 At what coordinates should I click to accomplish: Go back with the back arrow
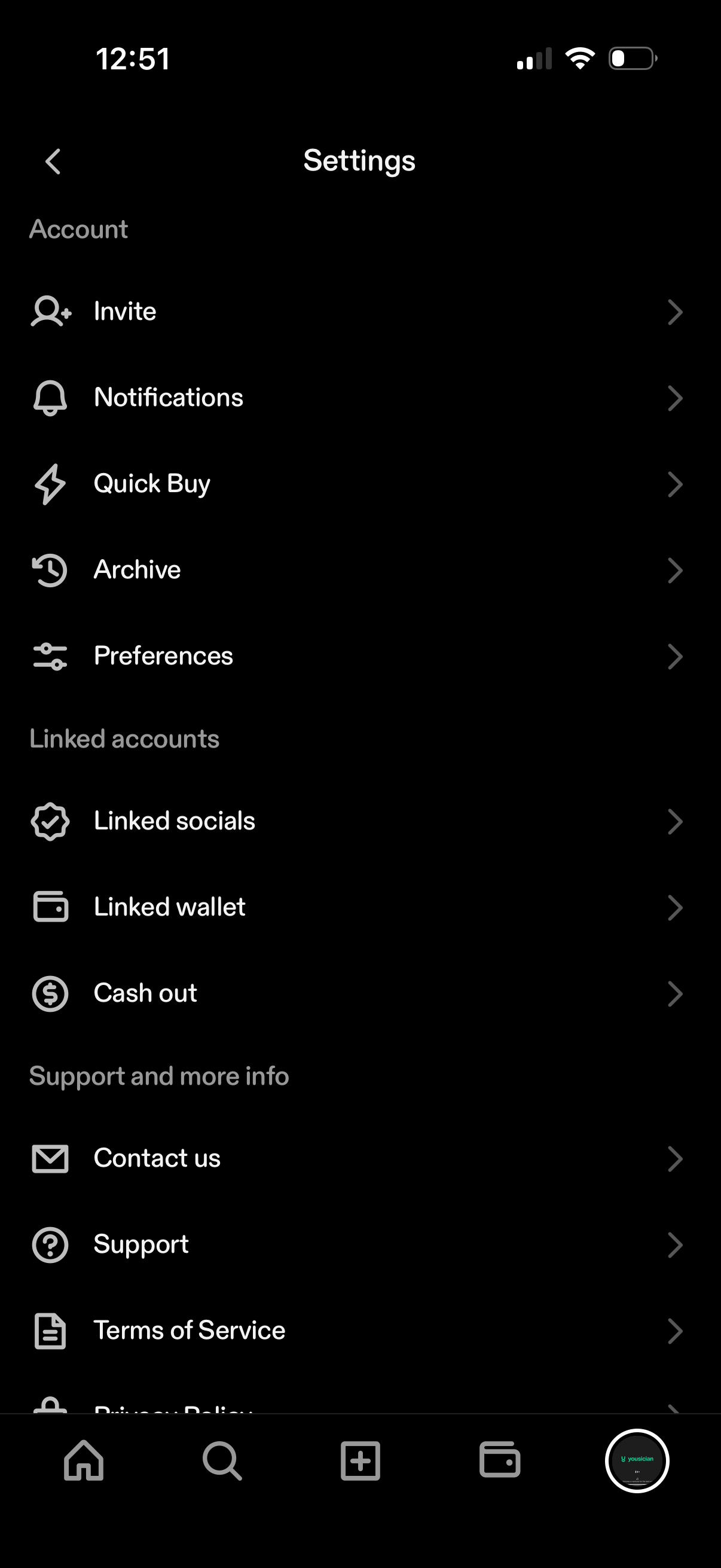pos(53,161)
